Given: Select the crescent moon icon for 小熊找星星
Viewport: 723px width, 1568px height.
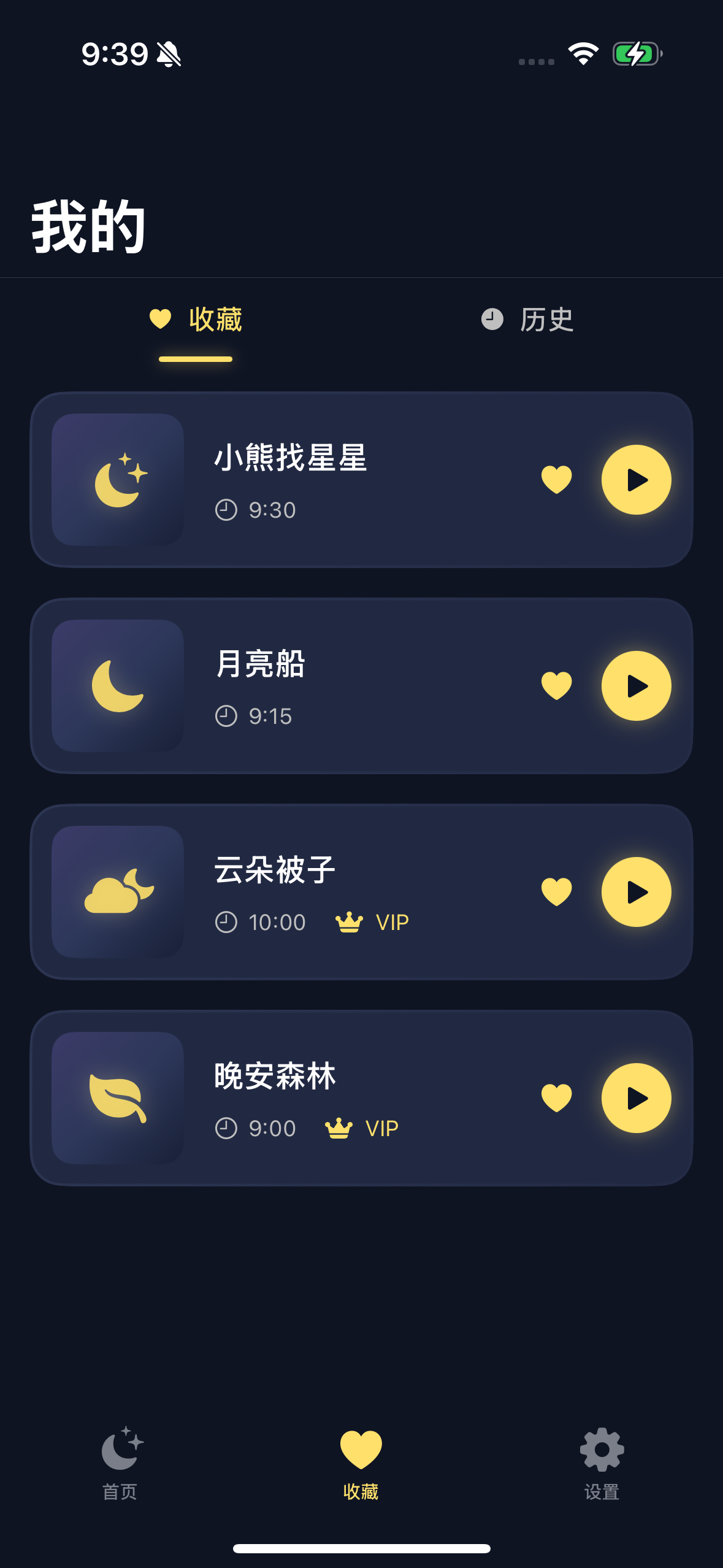Looking at the screenshot, I should [119, 480].
